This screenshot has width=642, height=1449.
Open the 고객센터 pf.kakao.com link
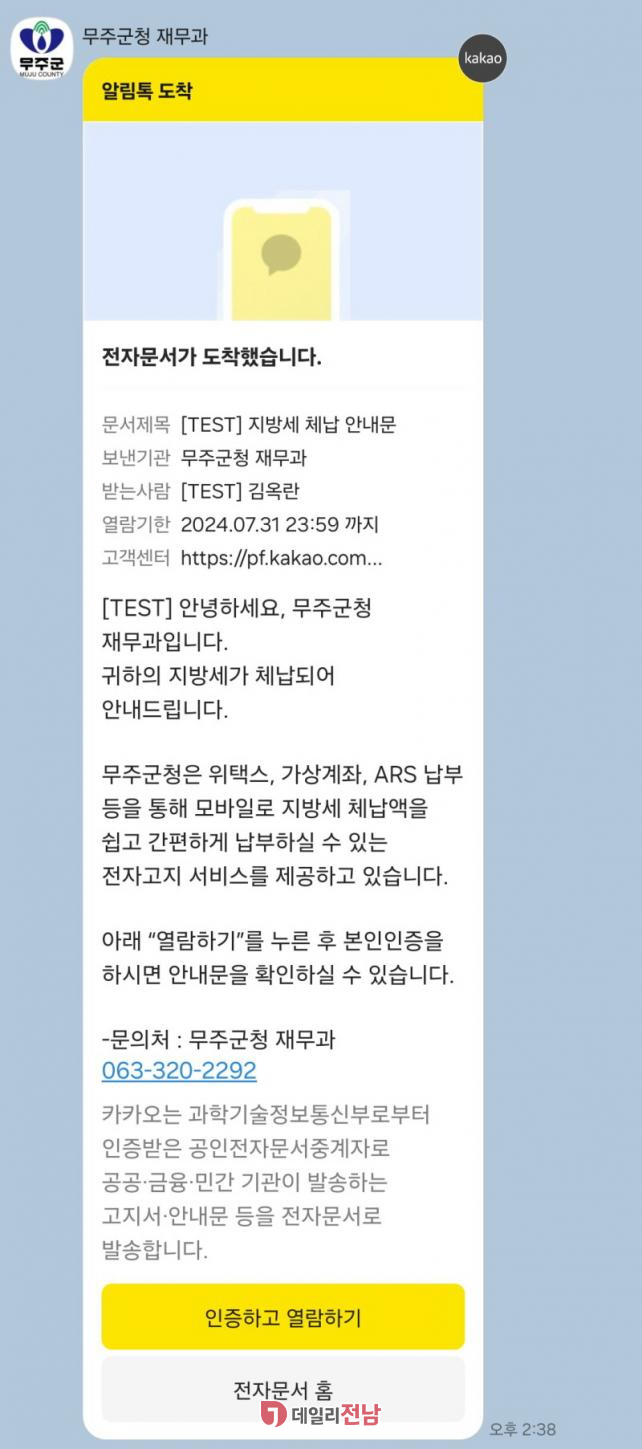[281, 558]
